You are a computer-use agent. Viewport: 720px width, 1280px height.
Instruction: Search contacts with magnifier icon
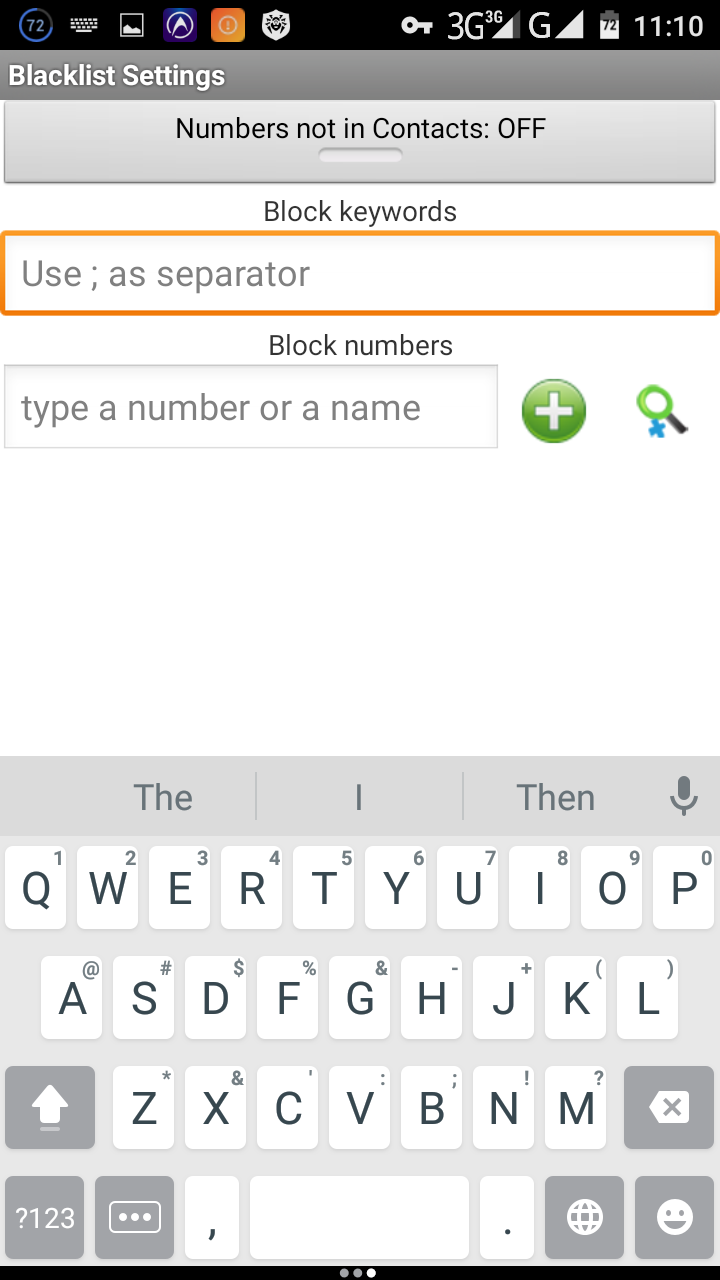tap(662, 411)
